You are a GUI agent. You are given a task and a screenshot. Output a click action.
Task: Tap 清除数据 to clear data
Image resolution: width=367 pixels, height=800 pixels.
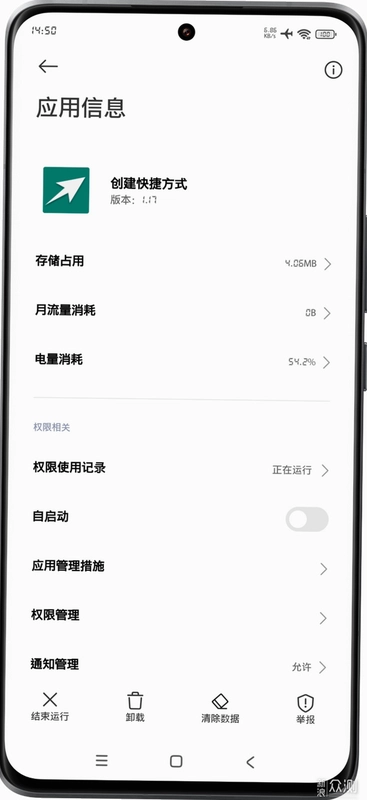[220, 708]
